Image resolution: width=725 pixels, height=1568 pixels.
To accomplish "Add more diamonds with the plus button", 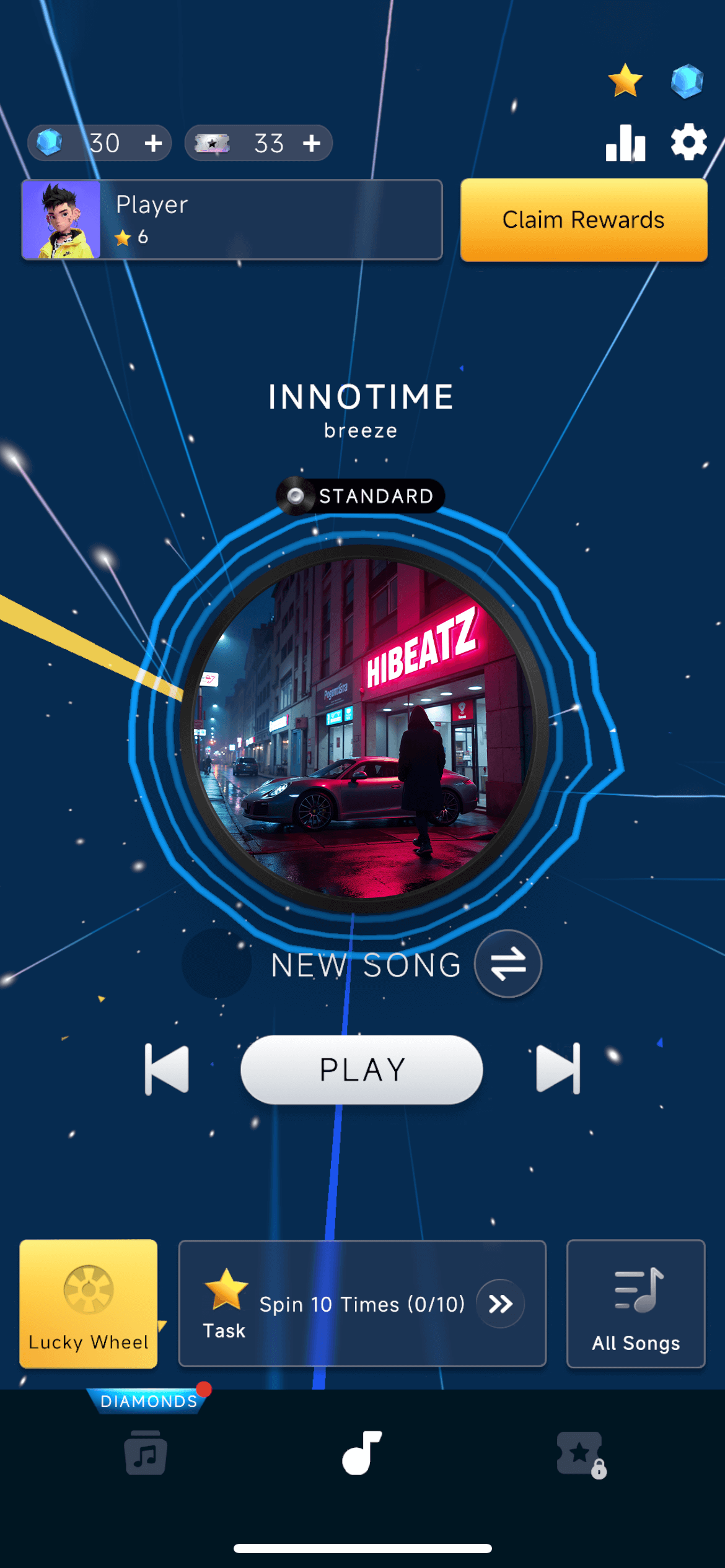I will tap(153, 143).
